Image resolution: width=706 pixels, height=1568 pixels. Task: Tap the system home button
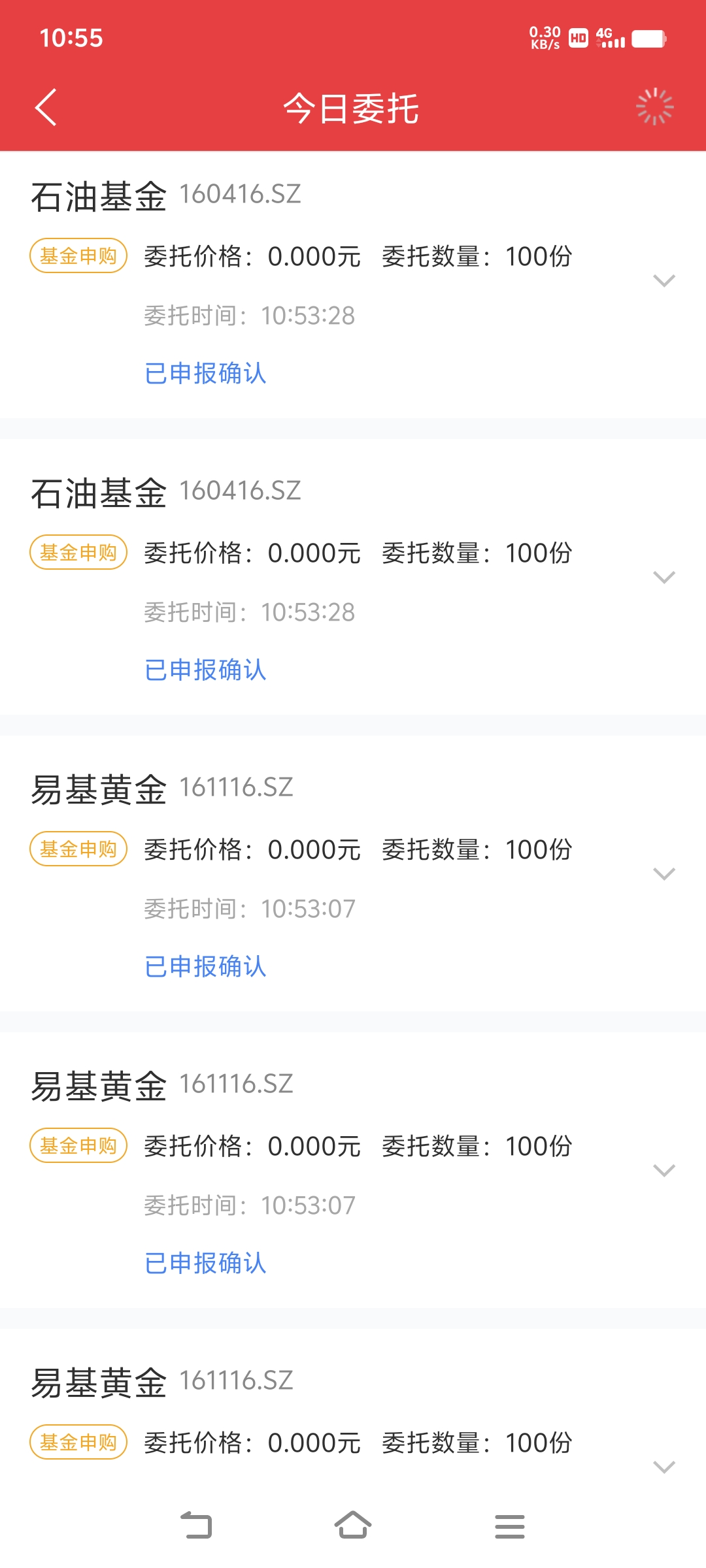pos(353,1526)
